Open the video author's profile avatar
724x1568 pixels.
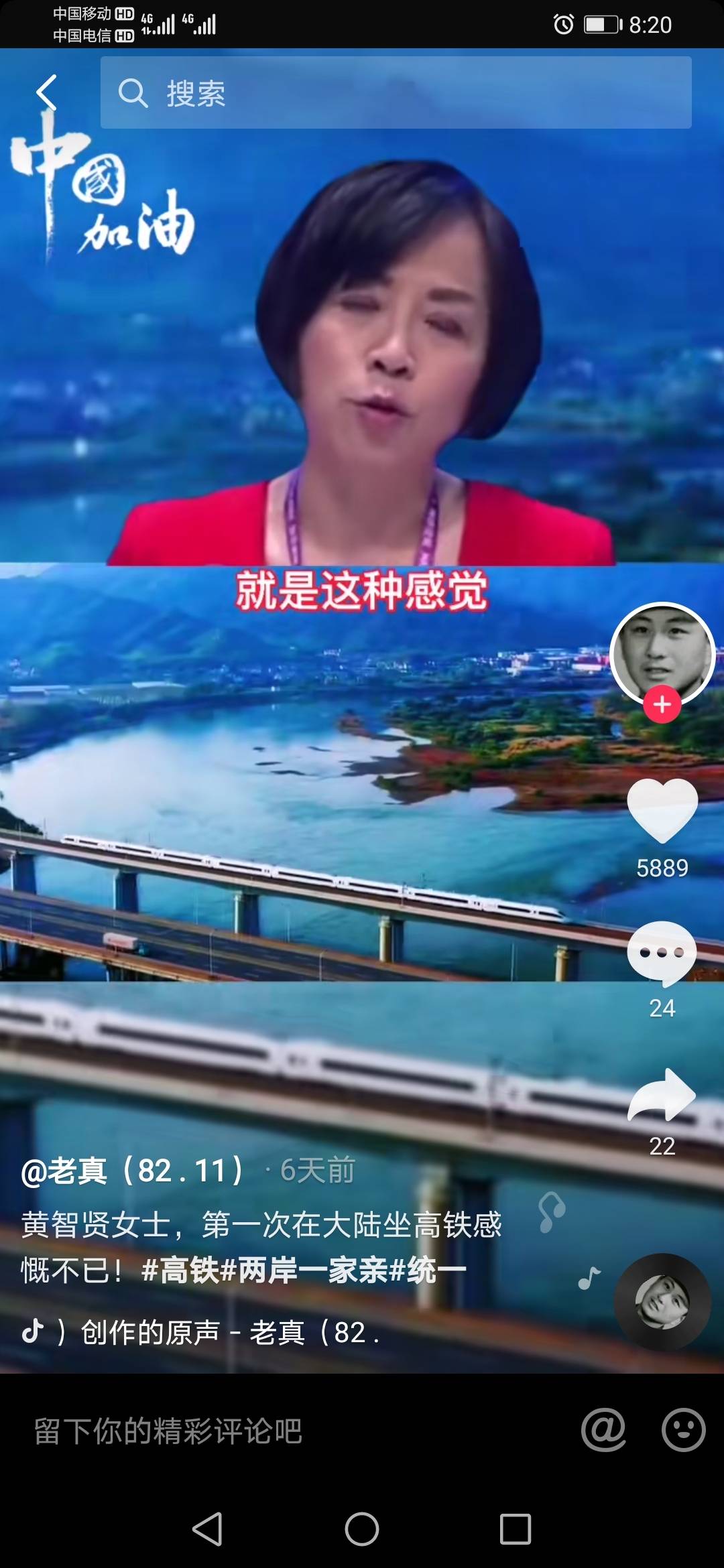coord(662,653)
